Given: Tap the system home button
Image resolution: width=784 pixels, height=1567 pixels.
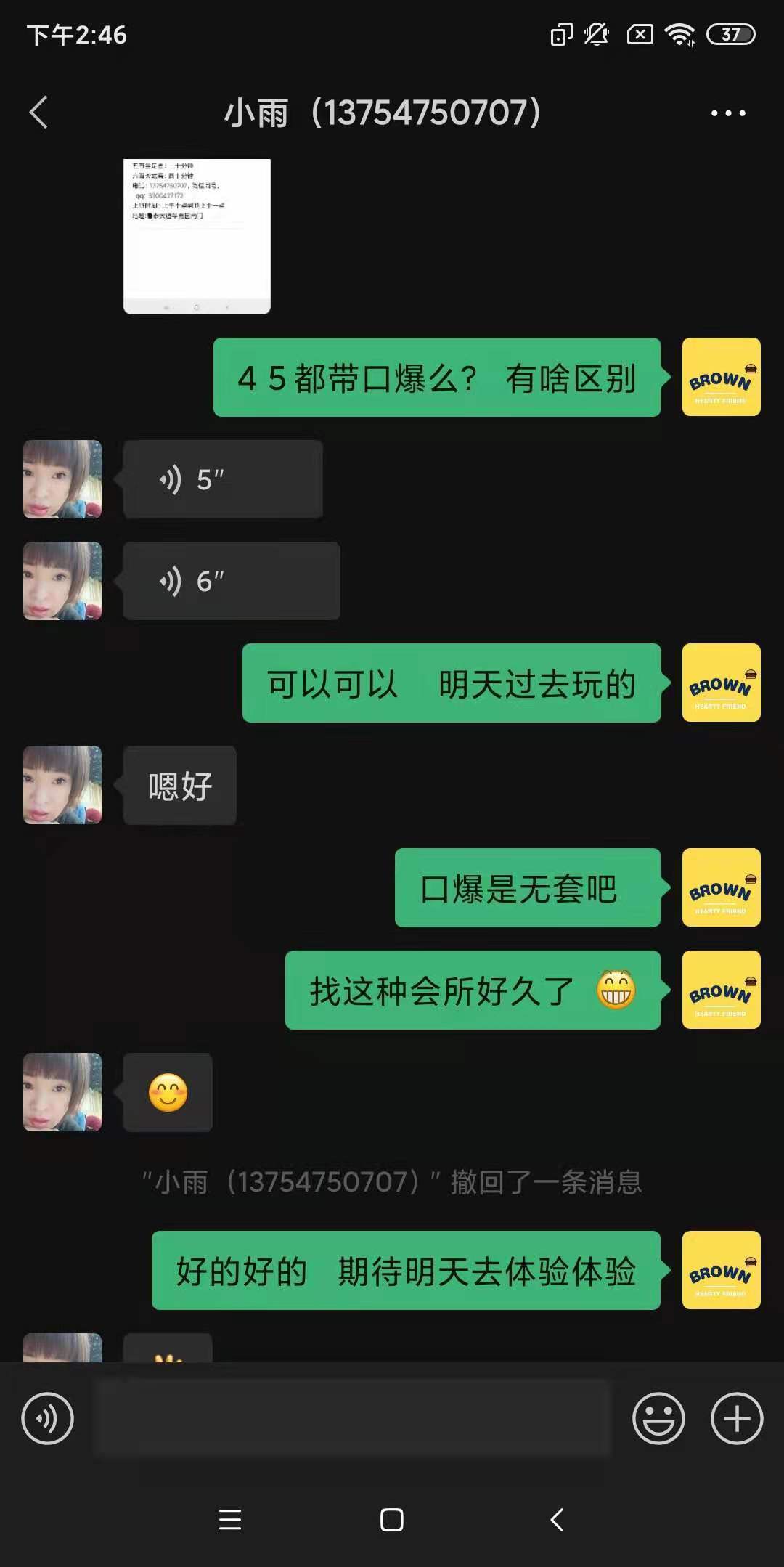Looking at the screenshot, I should tap(392, 1520).
